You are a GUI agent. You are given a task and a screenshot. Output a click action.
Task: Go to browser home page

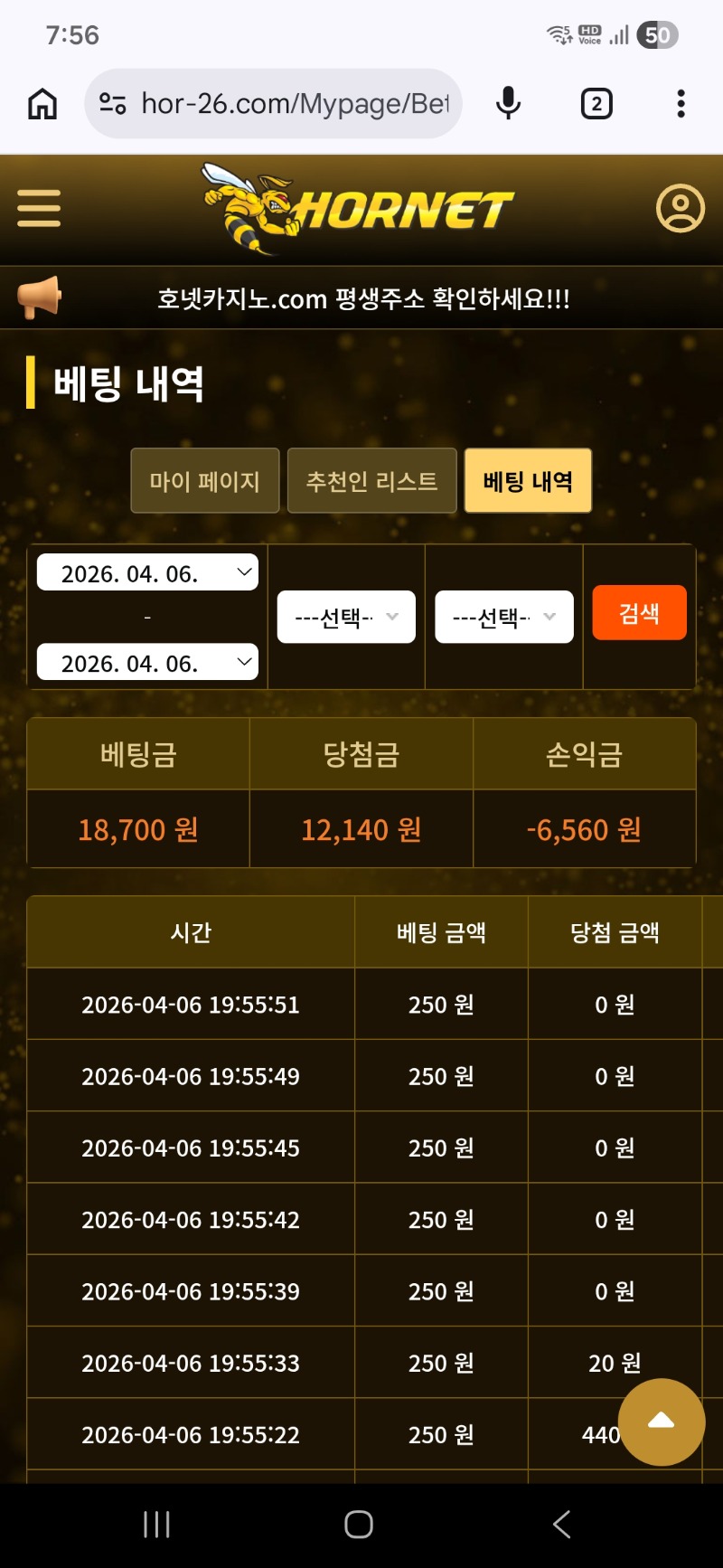tap(42, 104)
